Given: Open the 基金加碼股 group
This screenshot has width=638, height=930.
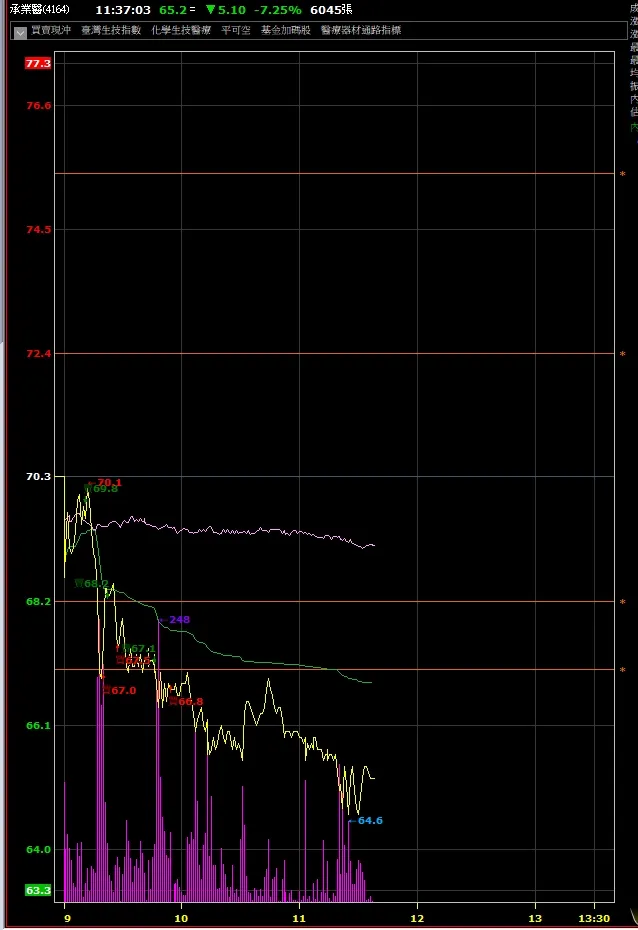Looking at the screenshot, I should tap(286, 31).
